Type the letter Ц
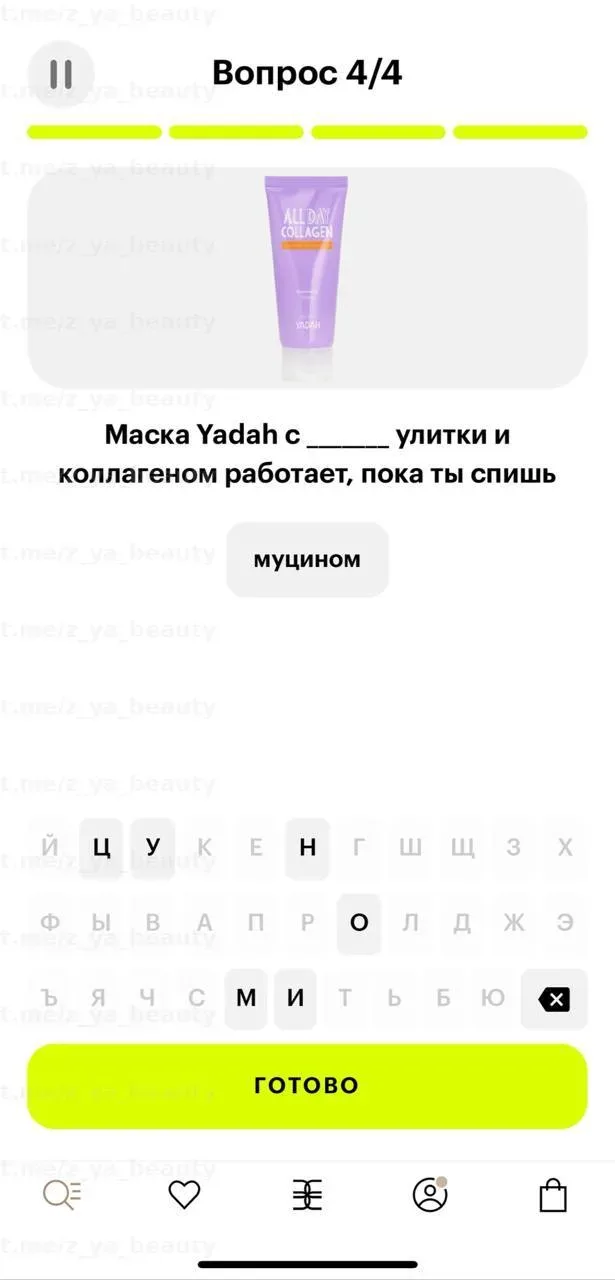This screenshot has height=1280, width=615. (x=101, y=848)
